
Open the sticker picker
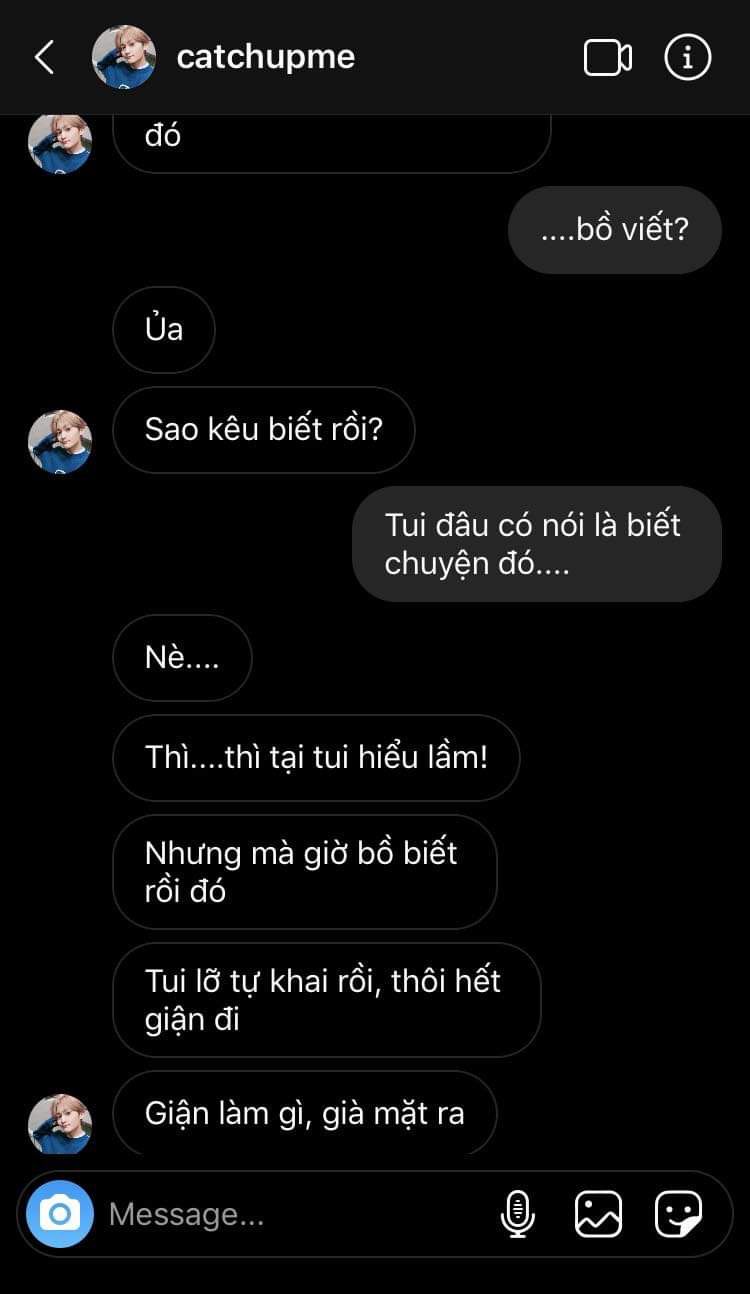point(679,1214)
